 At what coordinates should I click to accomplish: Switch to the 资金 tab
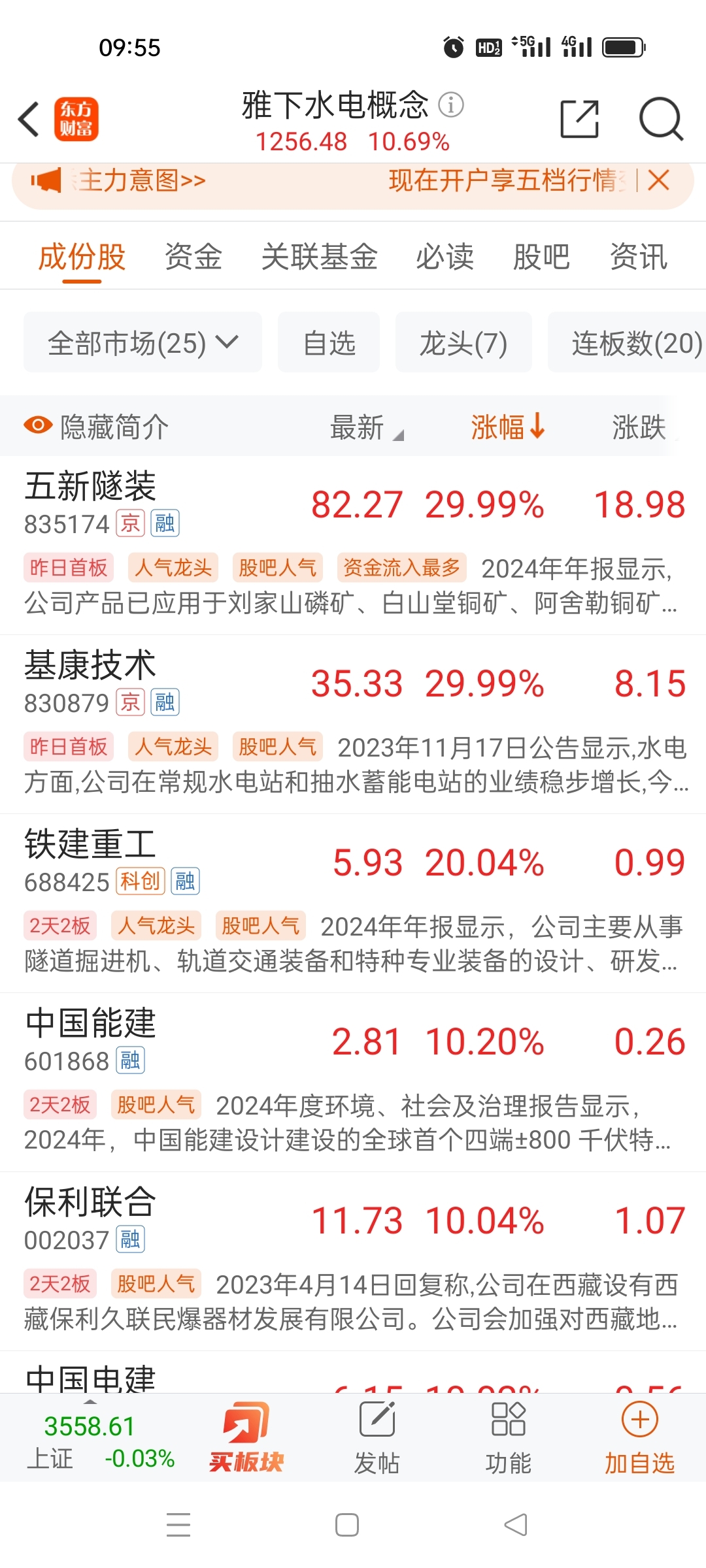pos(193,257)
